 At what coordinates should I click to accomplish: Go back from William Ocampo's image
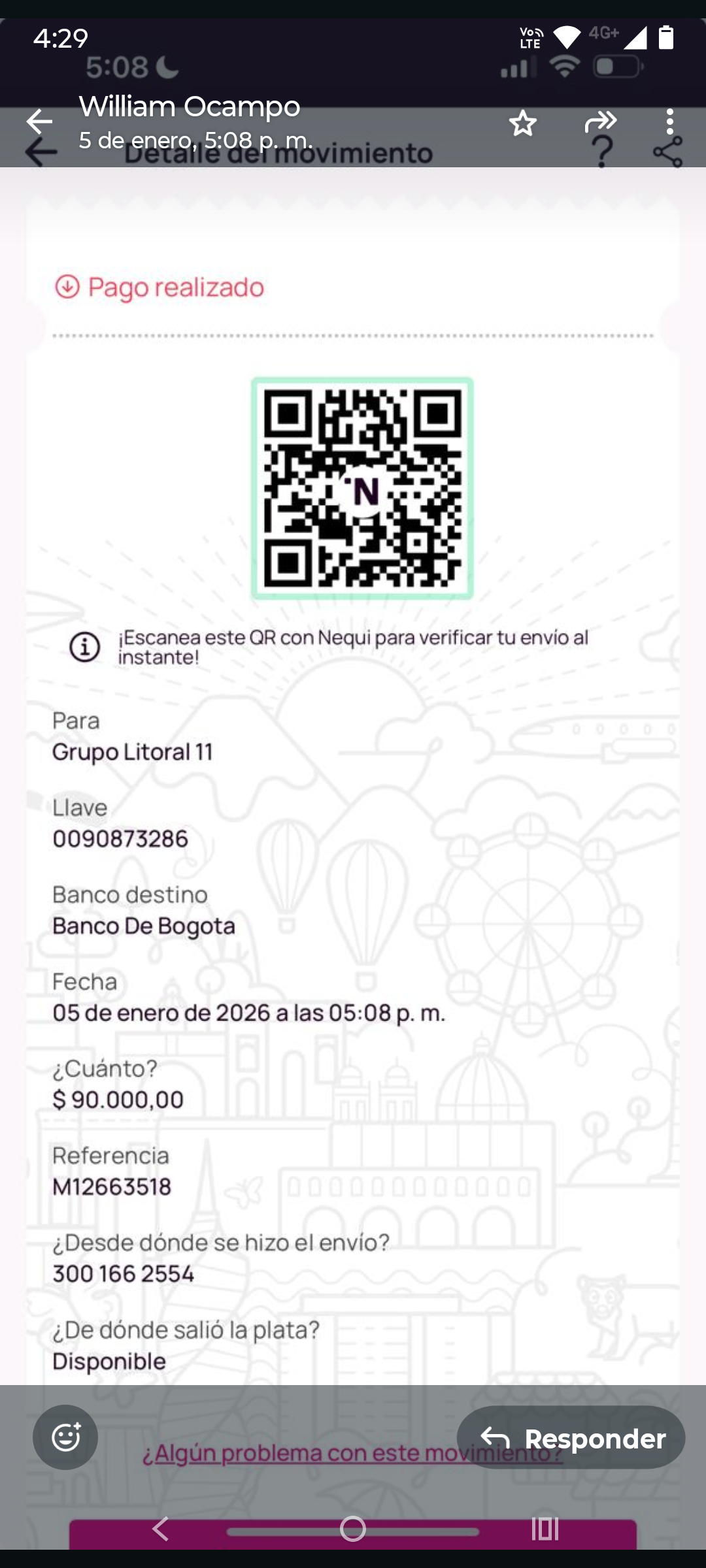click(39, 122)
